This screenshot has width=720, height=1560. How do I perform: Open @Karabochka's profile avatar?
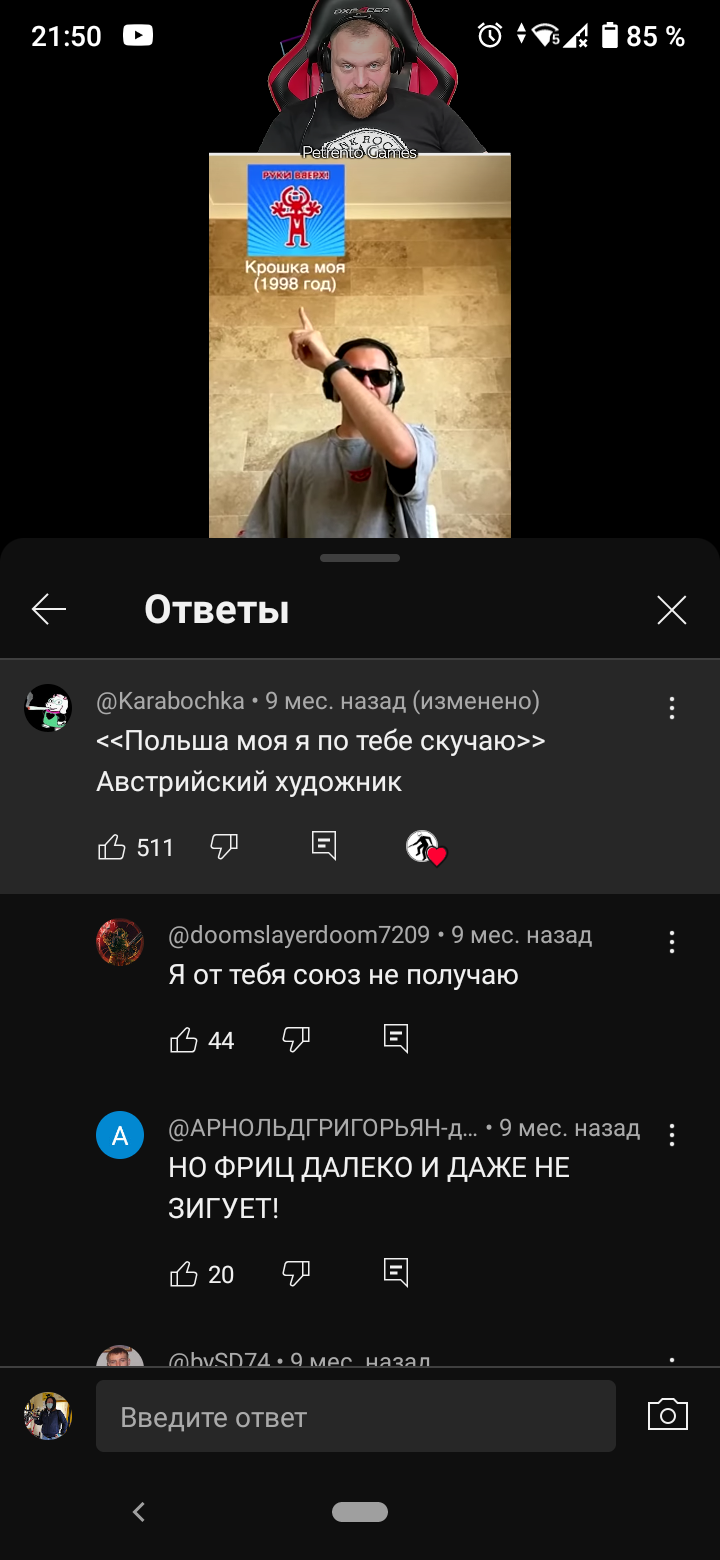click(x=48, y=708)
